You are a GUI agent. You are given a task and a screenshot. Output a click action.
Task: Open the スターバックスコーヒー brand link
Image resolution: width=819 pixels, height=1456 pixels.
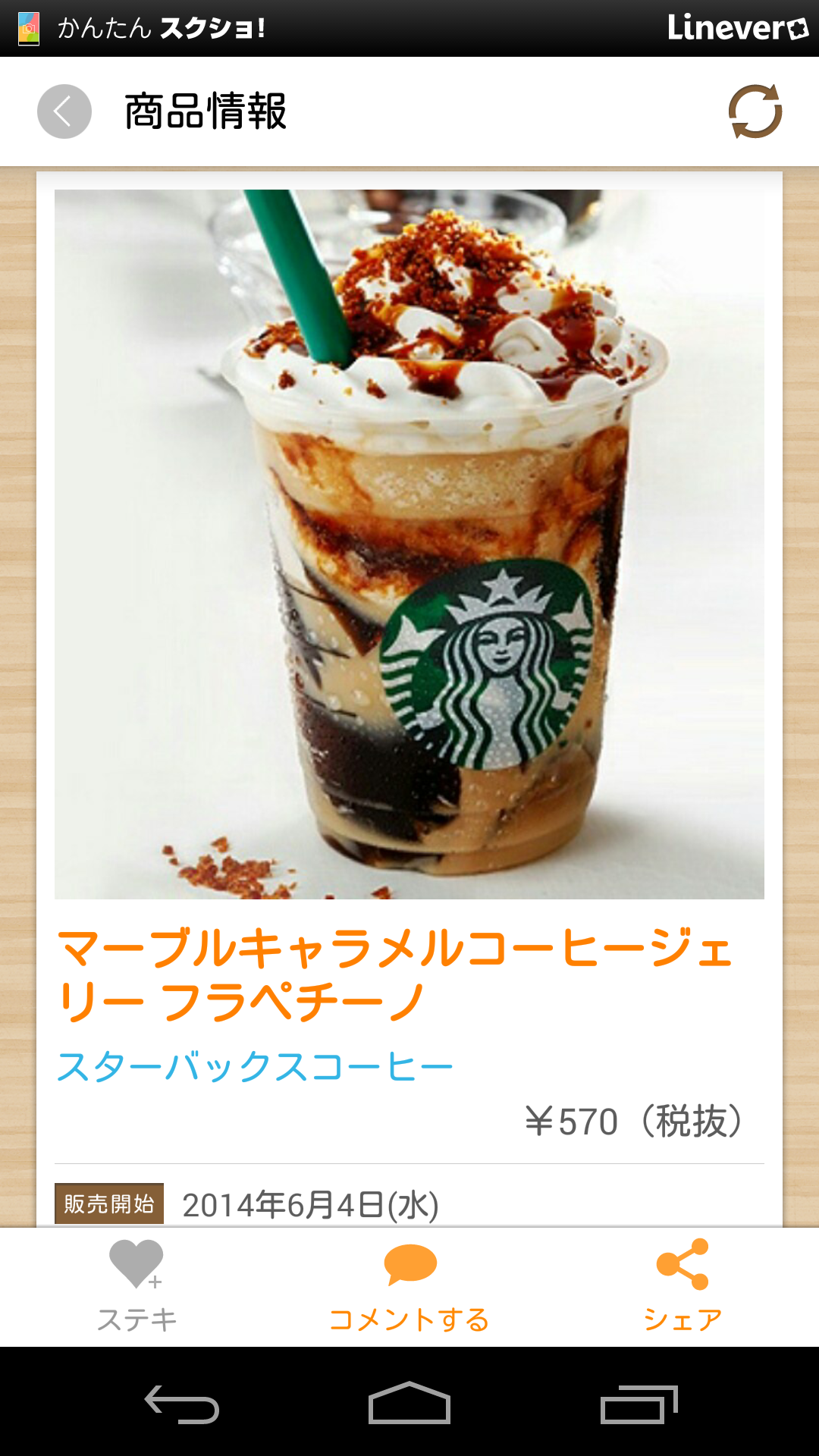pyautogui.click(x=255, y=1067)
